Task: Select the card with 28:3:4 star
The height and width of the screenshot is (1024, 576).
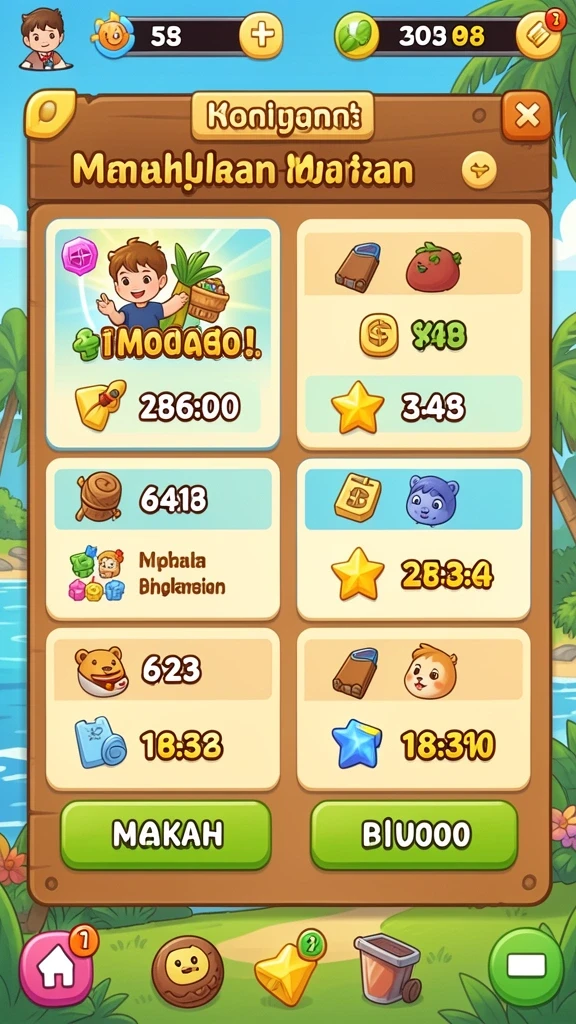Action: coord(413,539)
